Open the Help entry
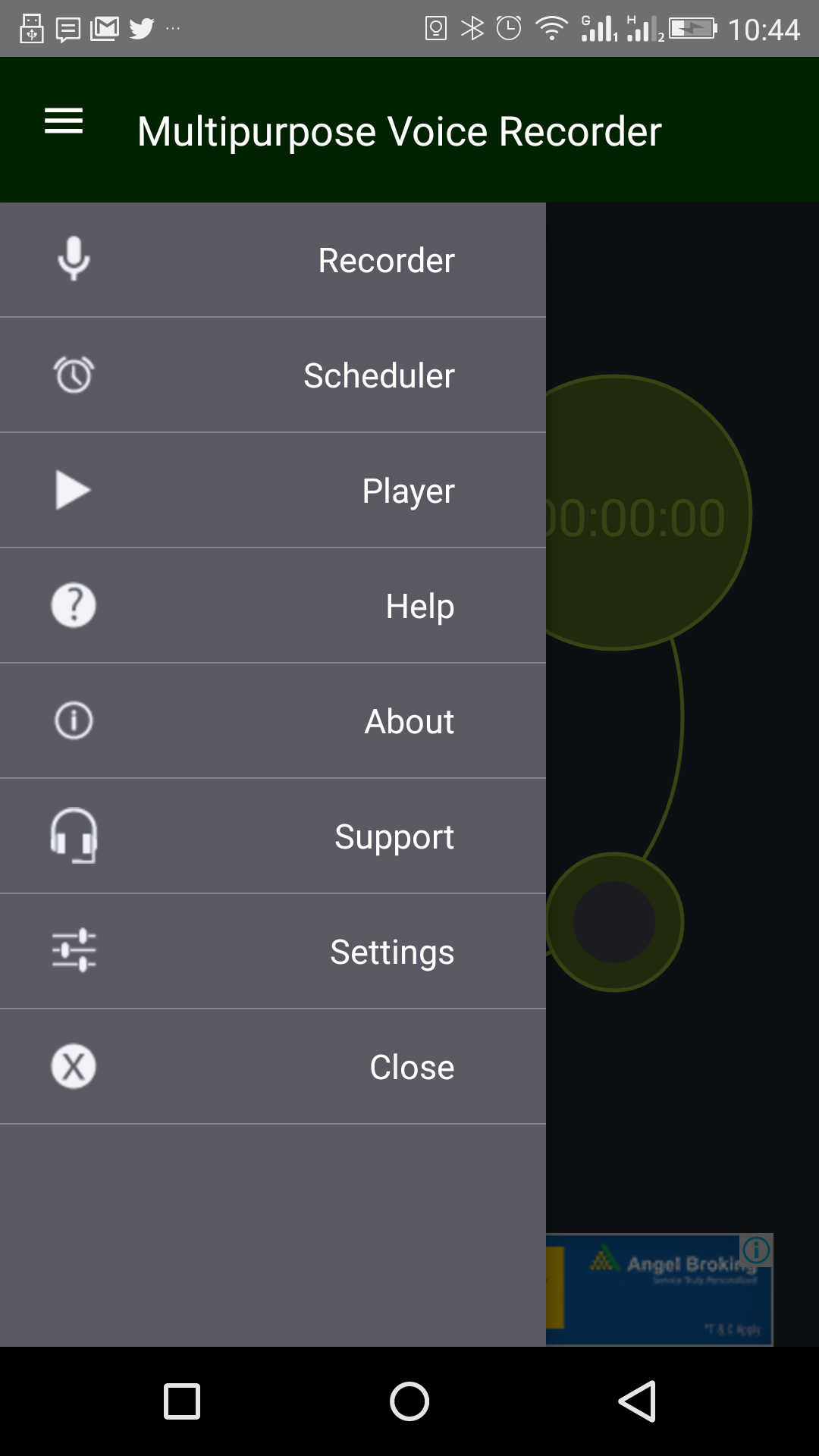The height and width of the screenshot is (1456, 819). pos(273,606)
